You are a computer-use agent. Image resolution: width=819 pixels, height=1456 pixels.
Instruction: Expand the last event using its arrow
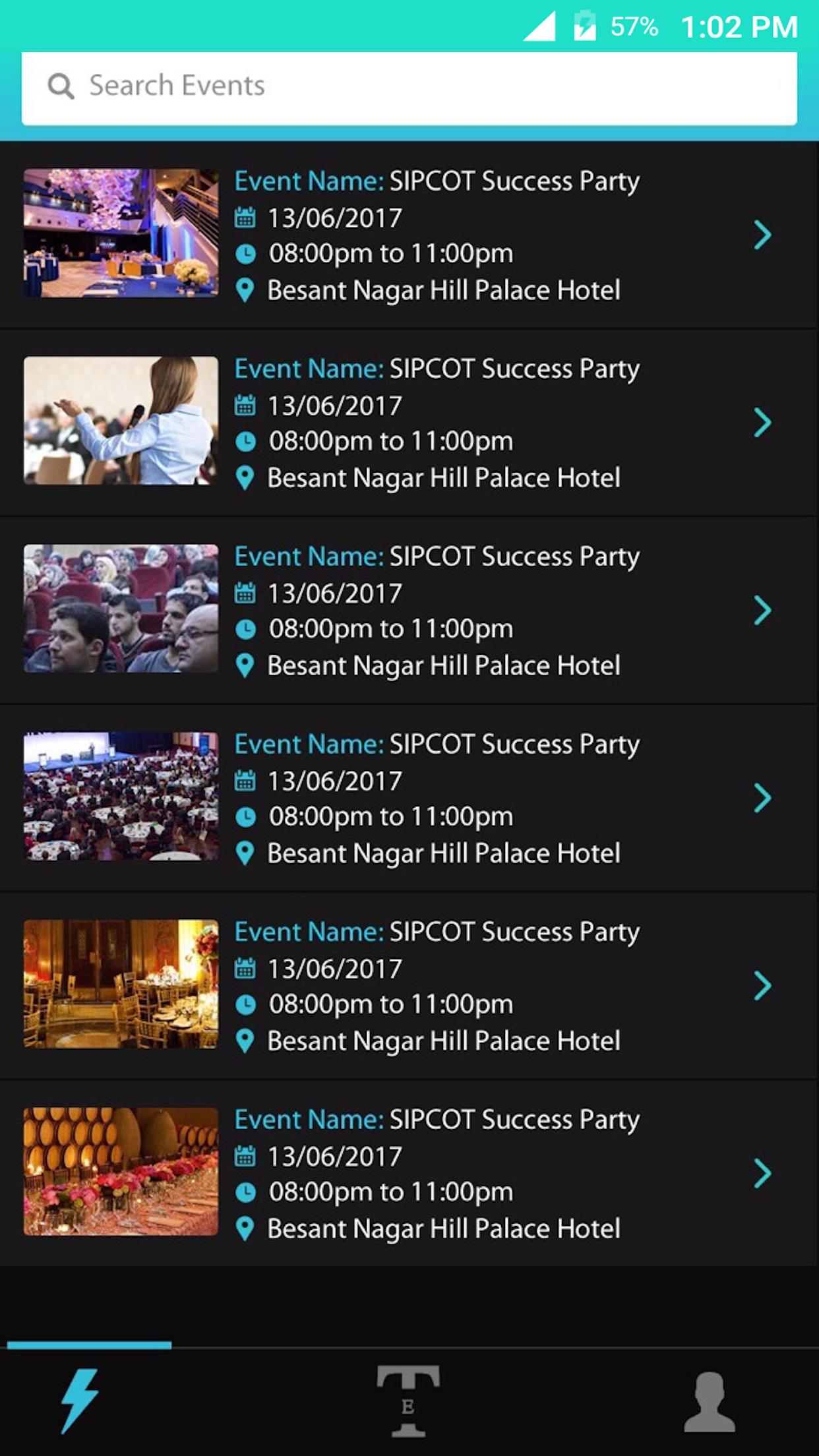point(763,1174)
